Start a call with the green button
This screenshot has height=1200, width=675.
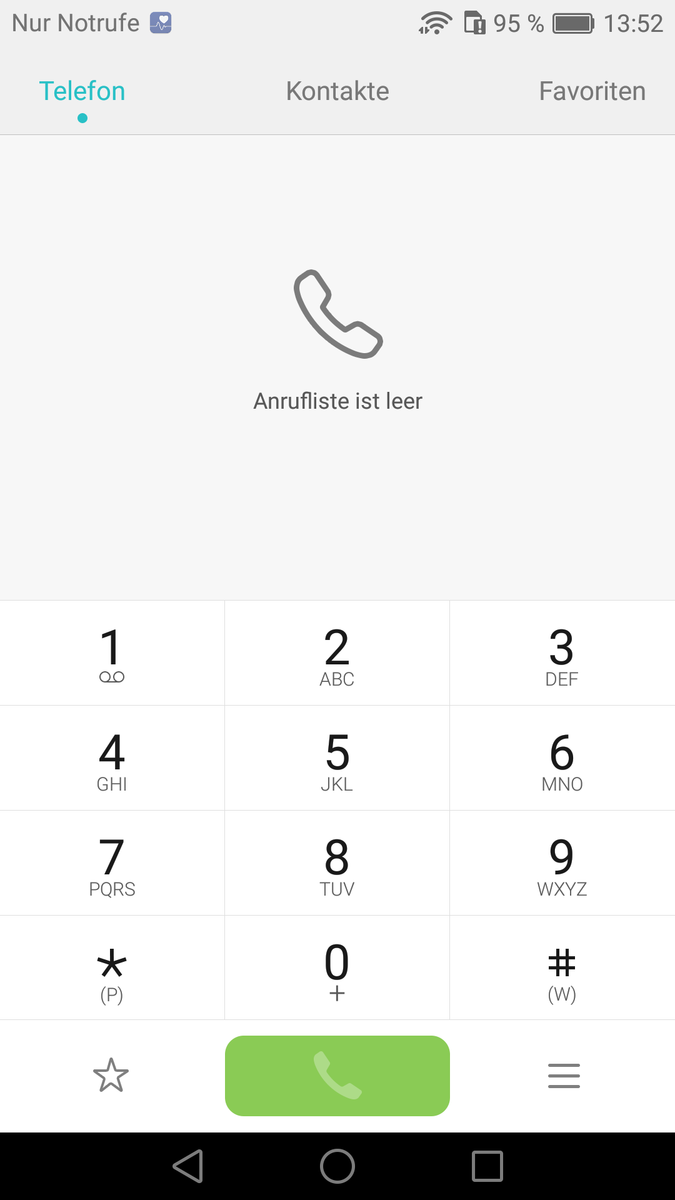337,1075
